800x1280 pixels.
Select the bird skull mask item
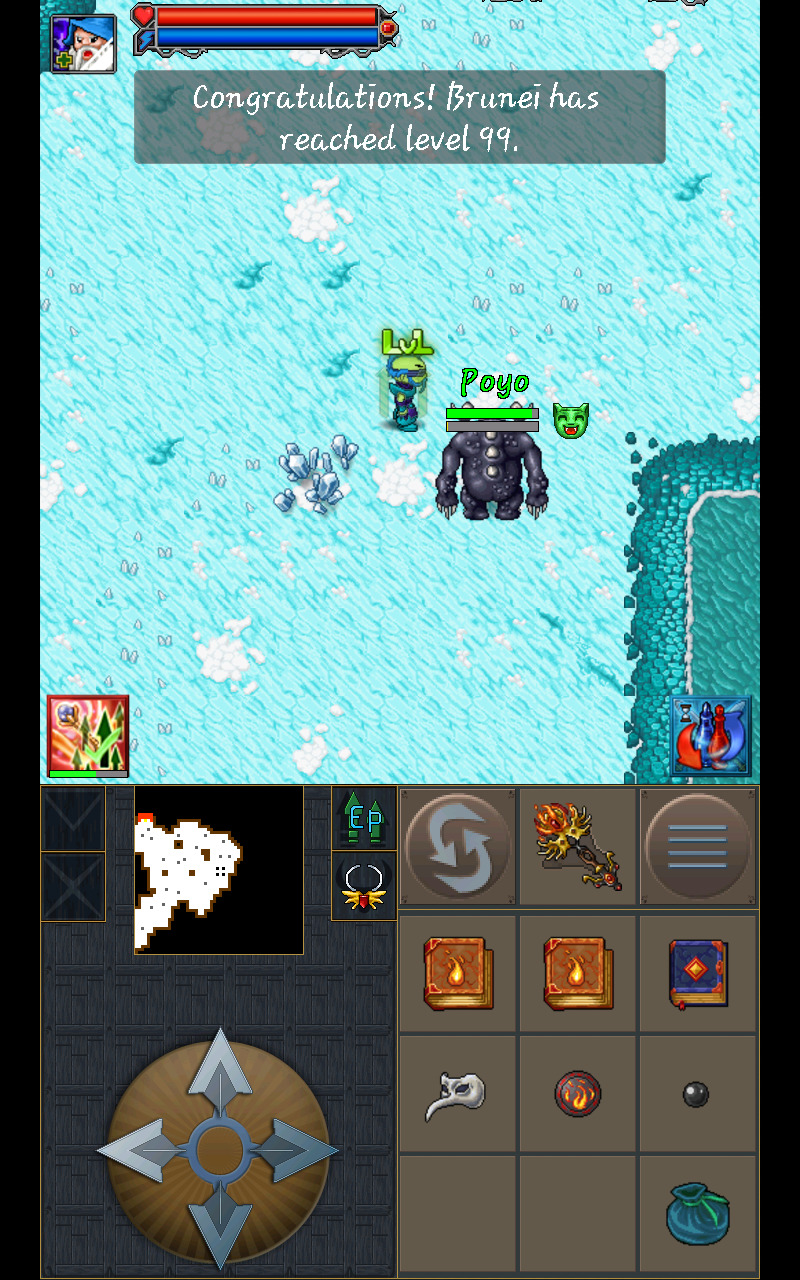[x=456, y=1095]
